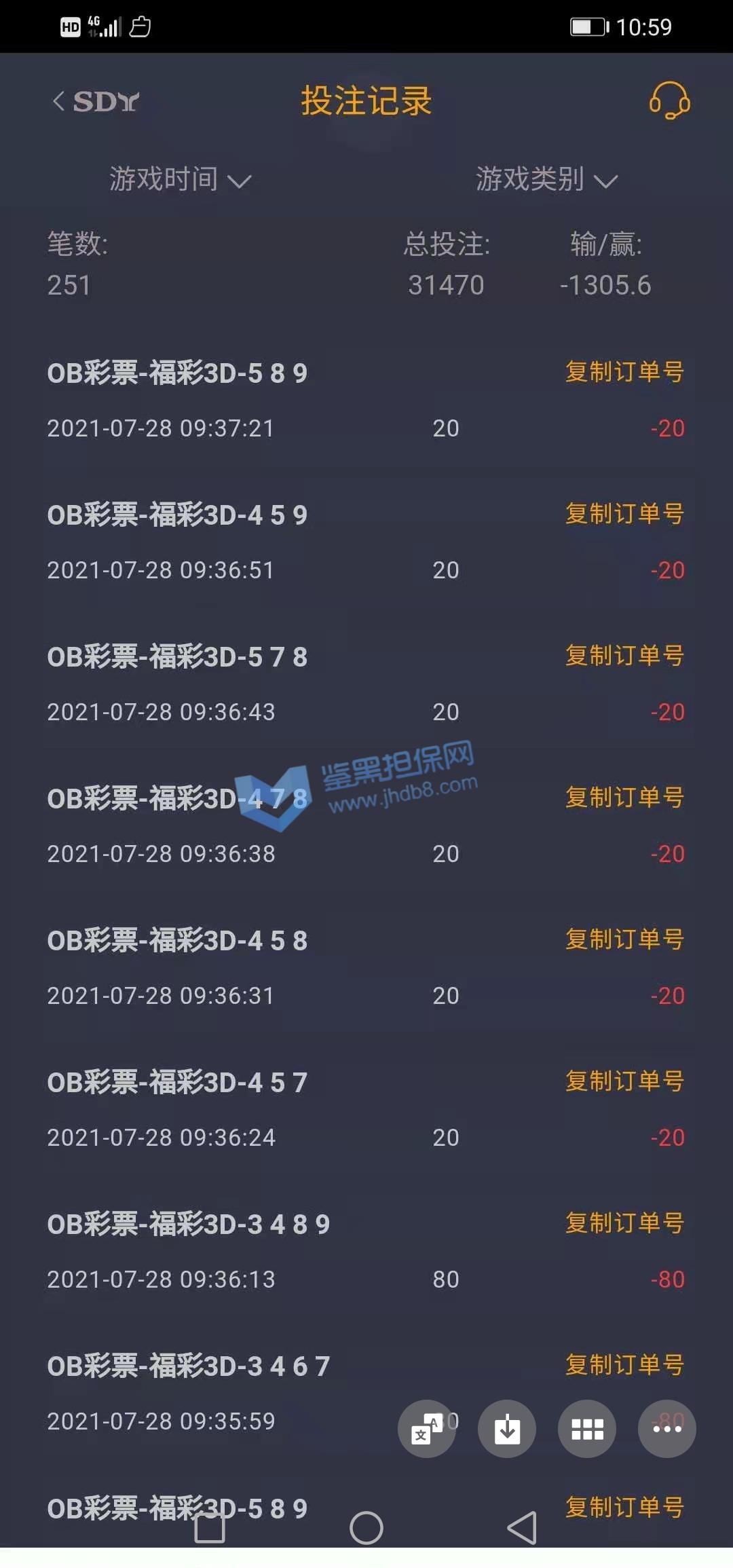Go to the system home screen
The width and height of the screenshot is (733, 1568).
point(366,1528)
